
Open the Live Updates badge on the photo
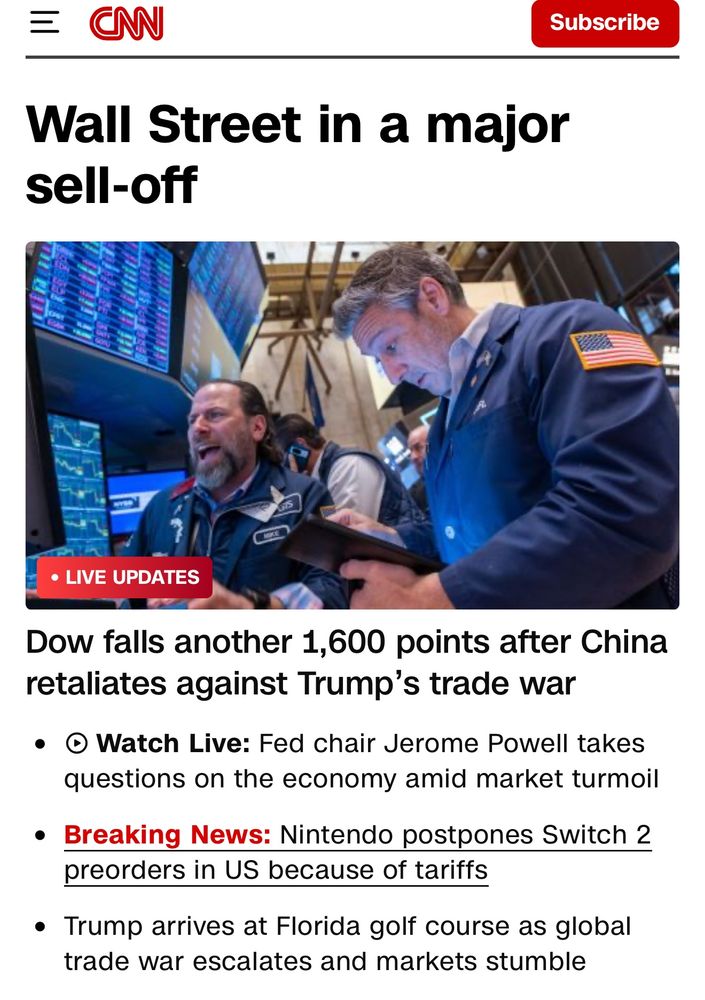click(125, 577)
